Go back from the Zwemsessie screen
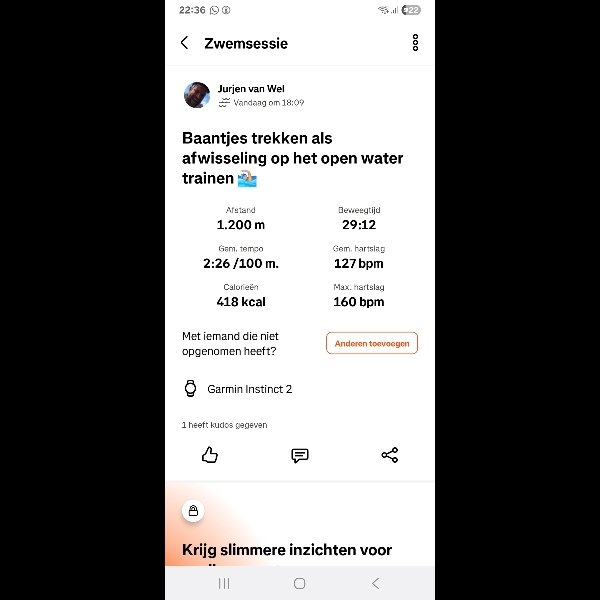 coord(184,43)
